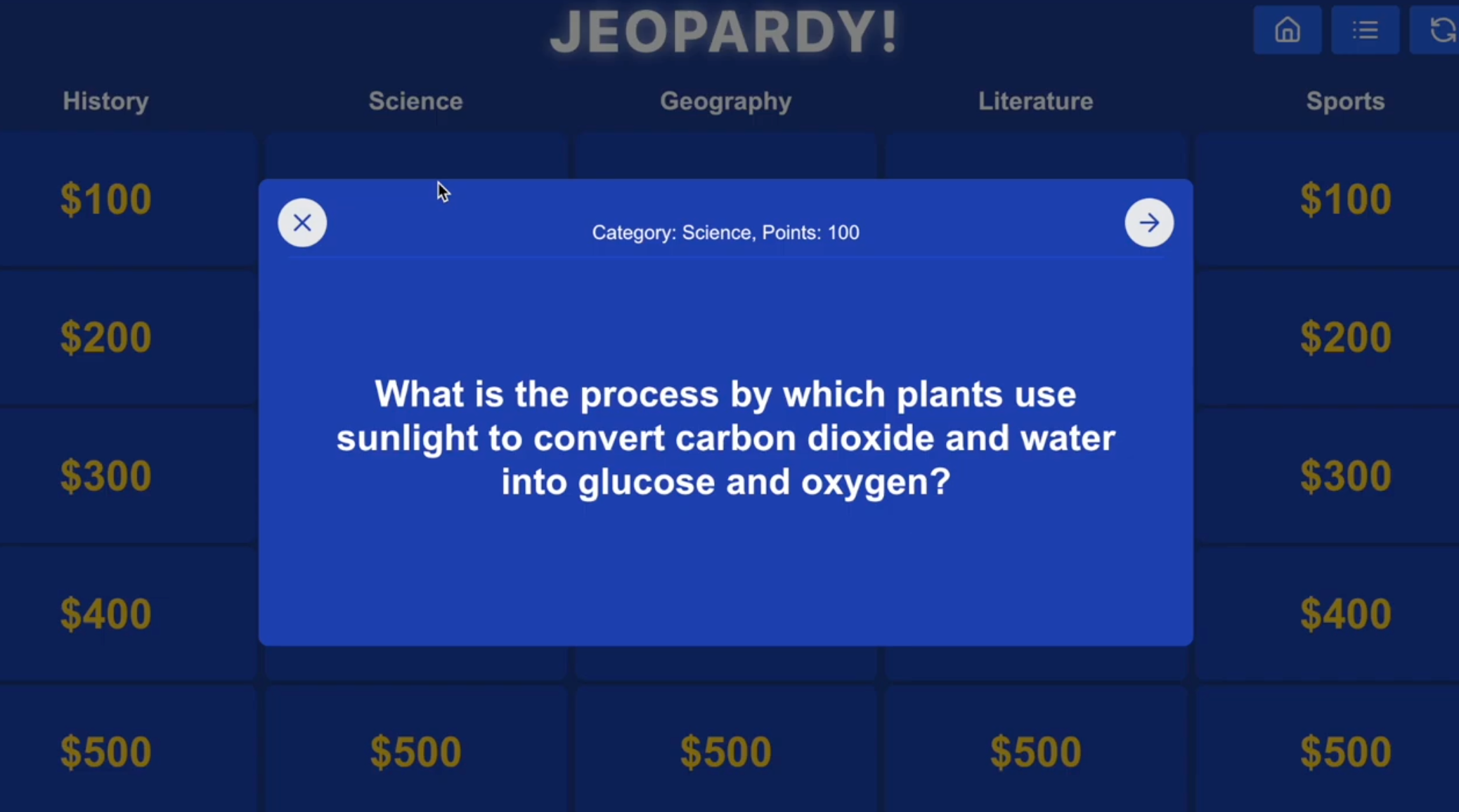Choose History $500 tile
1459x812 pixels.
(106, 752)
